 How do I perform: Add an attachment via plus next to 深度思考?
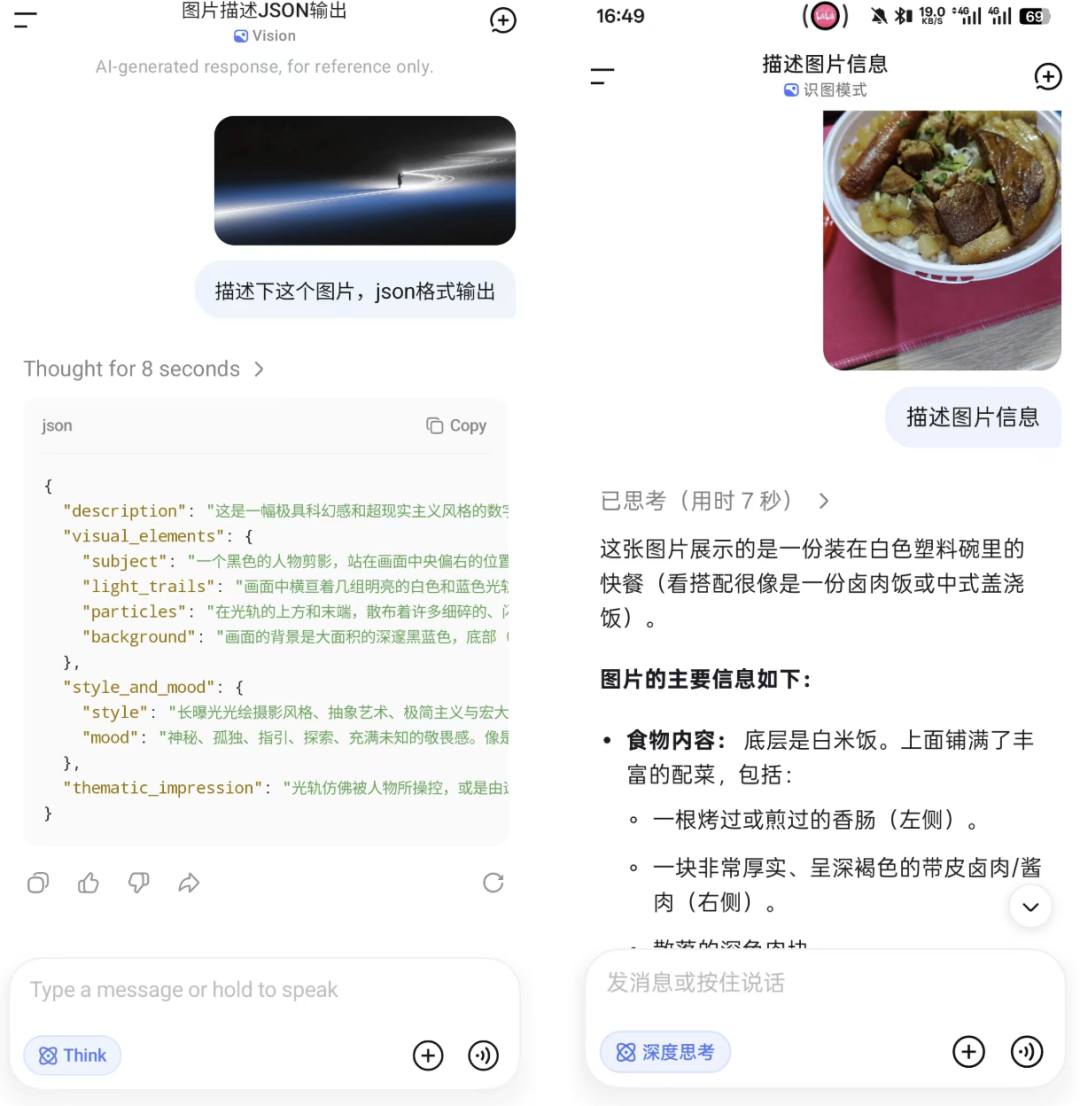click(968, 1051)
